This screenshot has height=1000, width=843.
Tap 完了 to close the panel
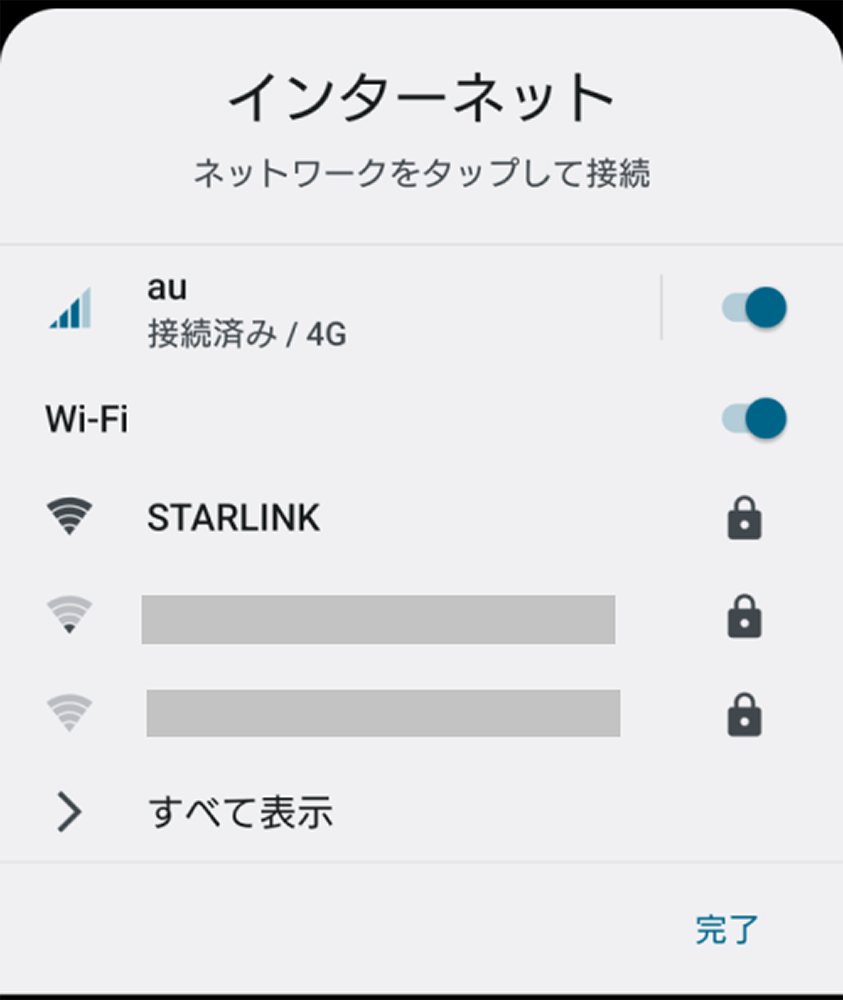(727, 929)
